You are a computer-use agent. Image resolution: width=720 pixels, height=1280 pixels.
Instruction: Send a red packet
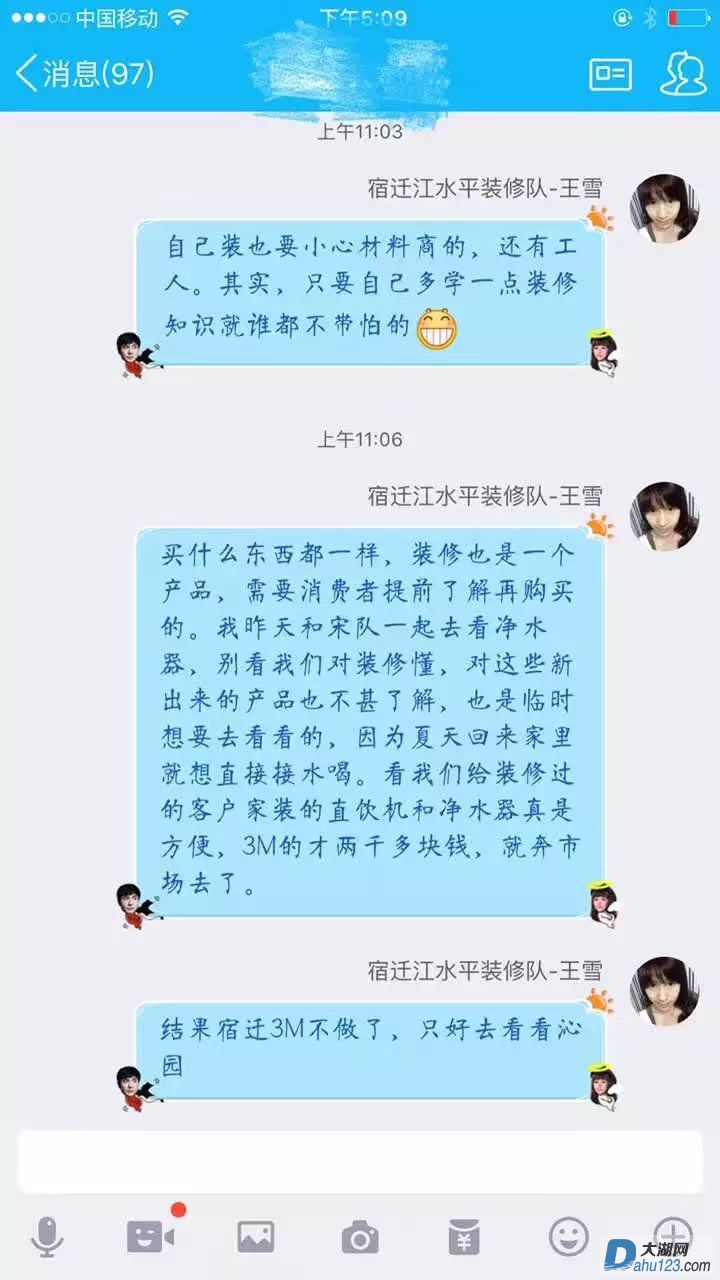point(464,1237)
